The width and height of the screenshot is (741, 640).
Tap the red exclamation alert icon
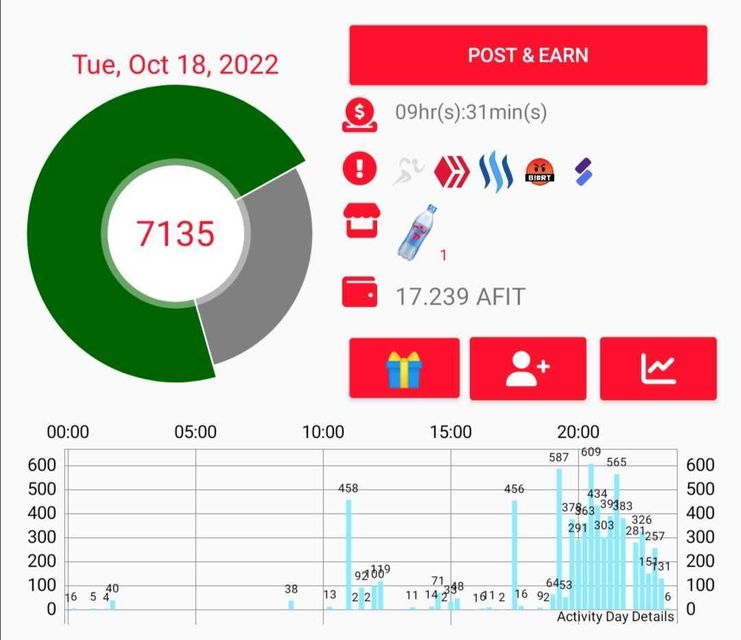point(358,168)
